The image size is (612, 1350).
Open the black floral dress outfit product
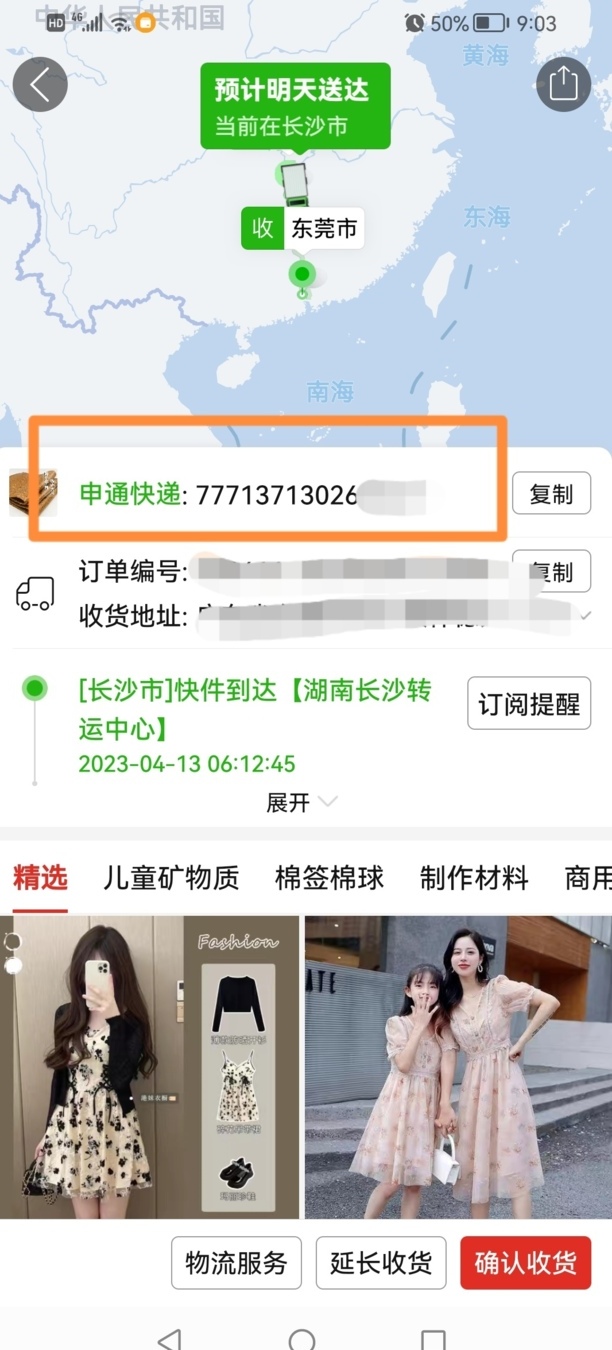150,1067
